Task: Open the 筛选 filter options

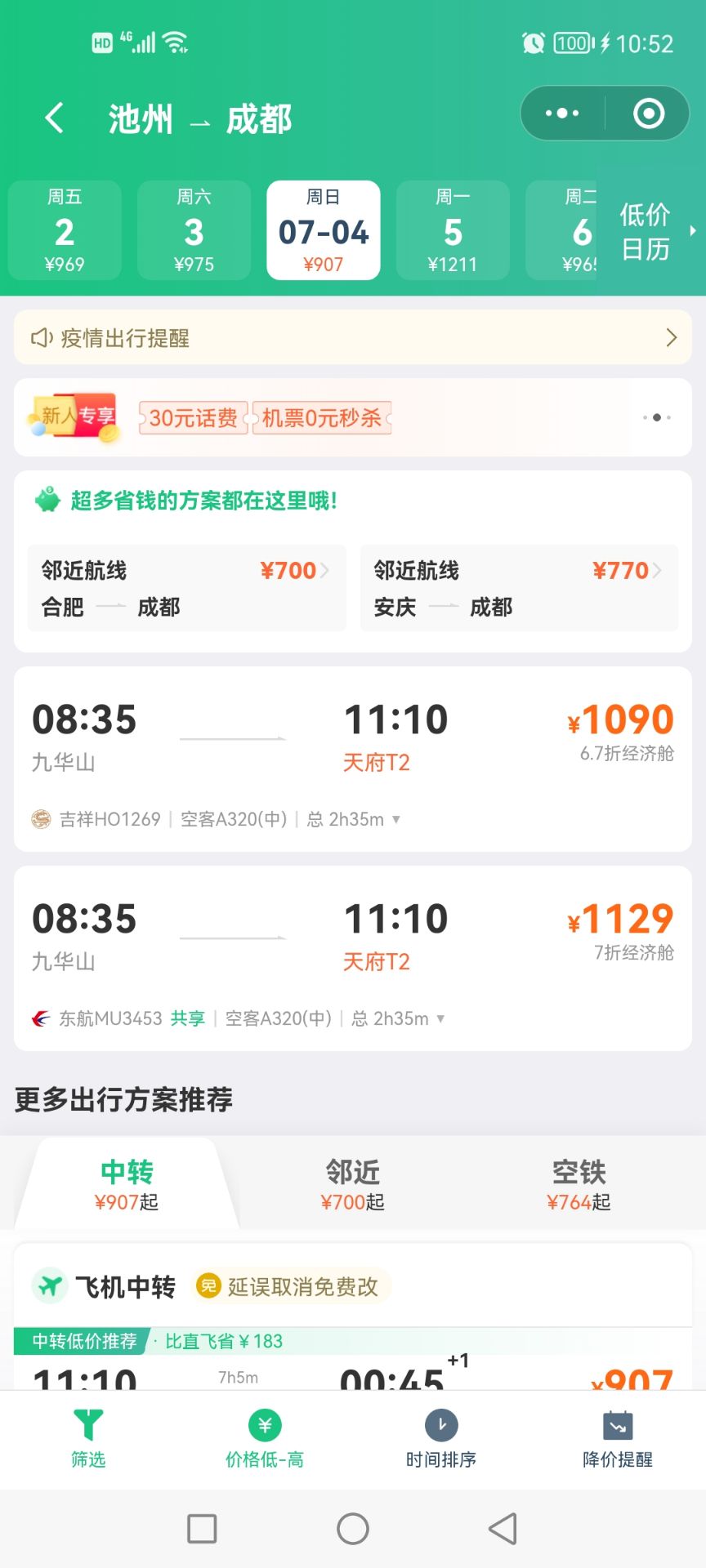Action: coord(88,1439)
